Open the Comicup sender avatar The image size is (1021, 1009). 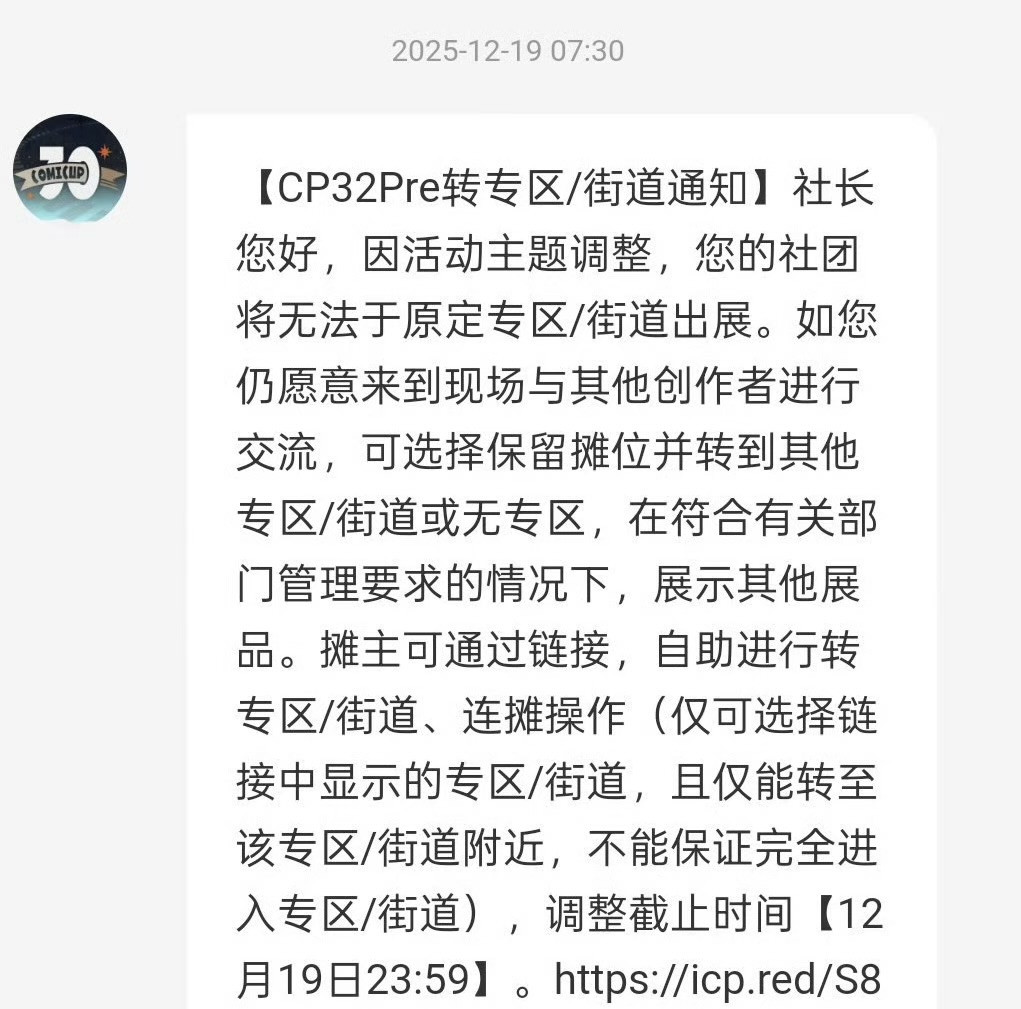tap(70, 171)
